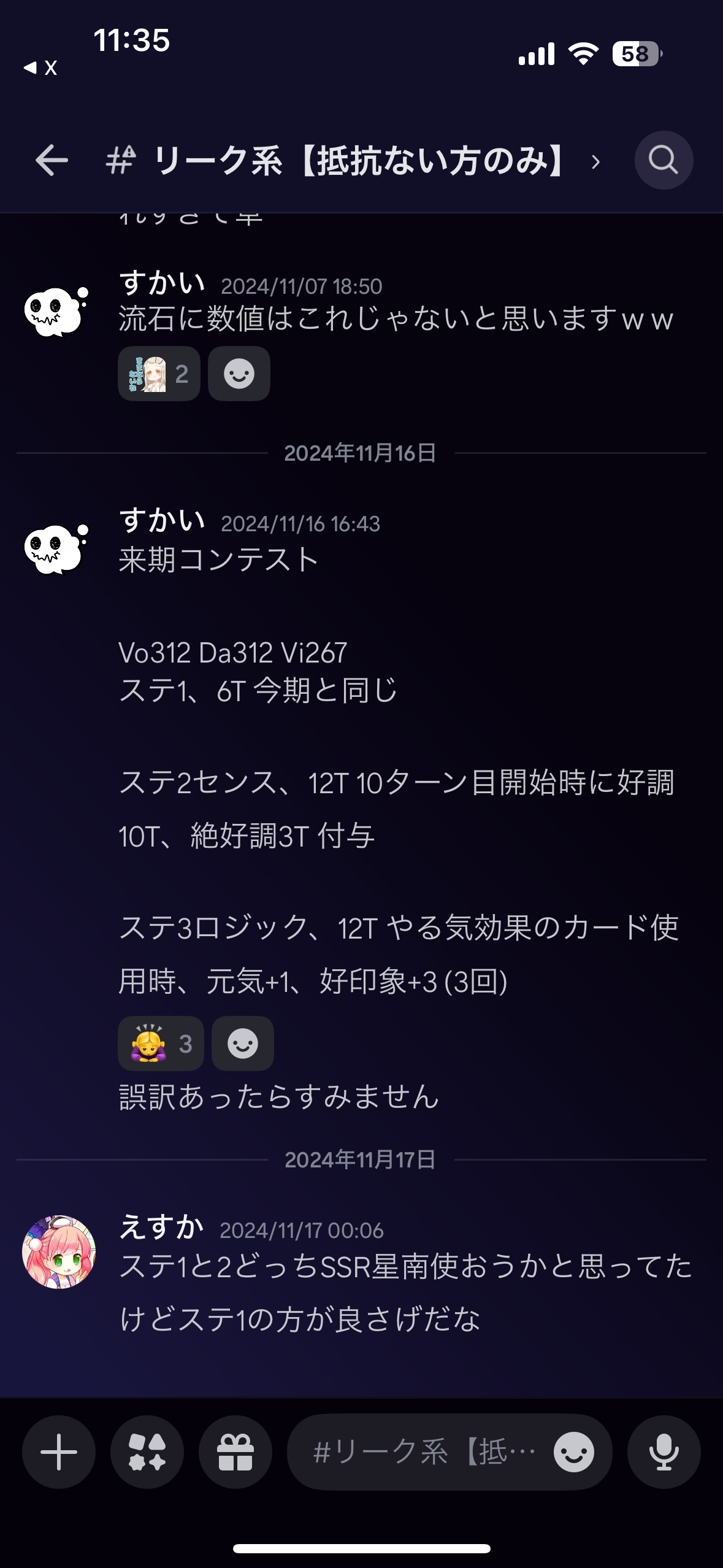The height and width of the screenshot is (1568, 723).
Task: Open the search icon in the header
Action: pyautogui.click(x=664, y=160)
